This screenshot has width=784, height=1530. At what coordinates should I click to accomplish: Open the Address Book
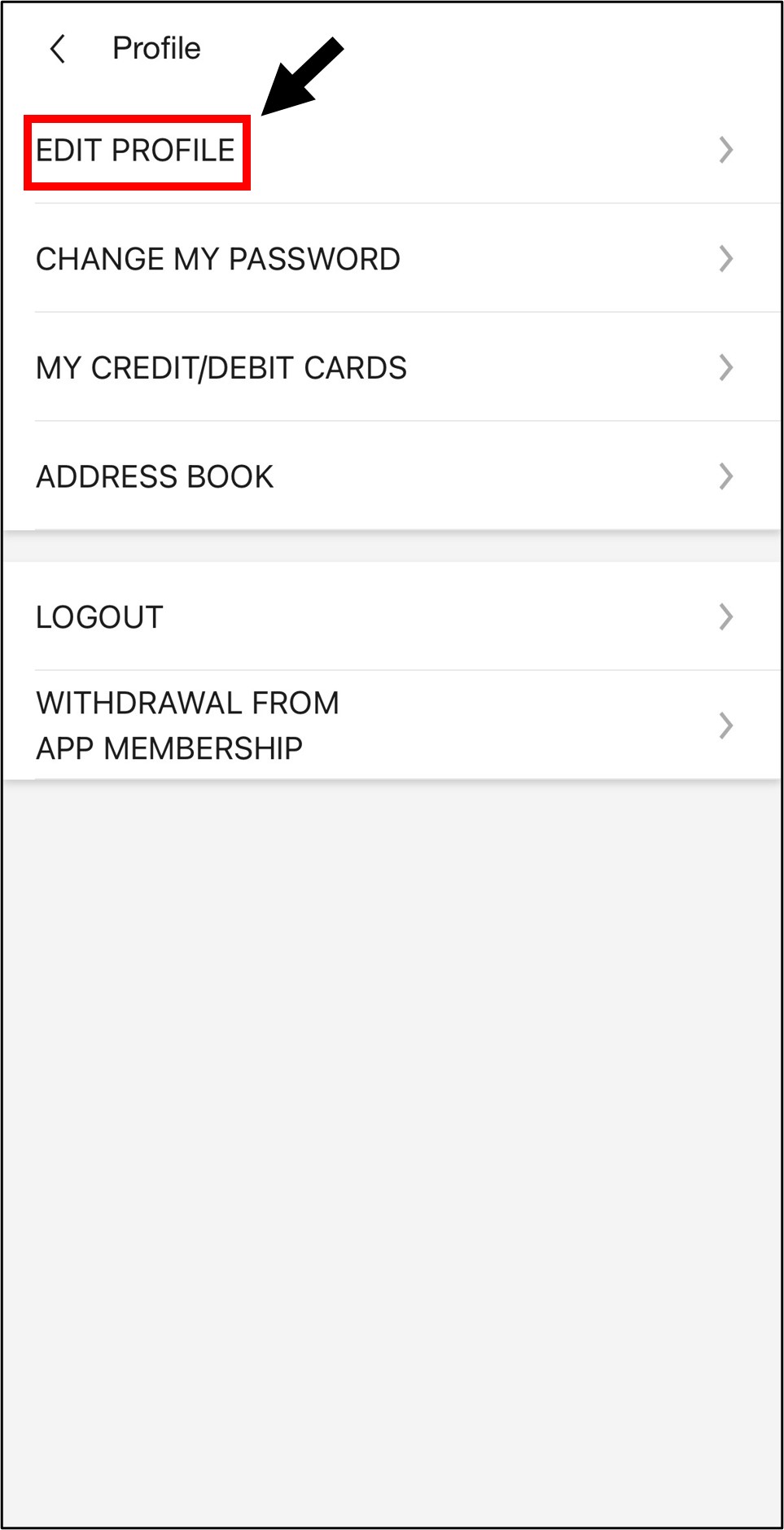coord(155,476)
